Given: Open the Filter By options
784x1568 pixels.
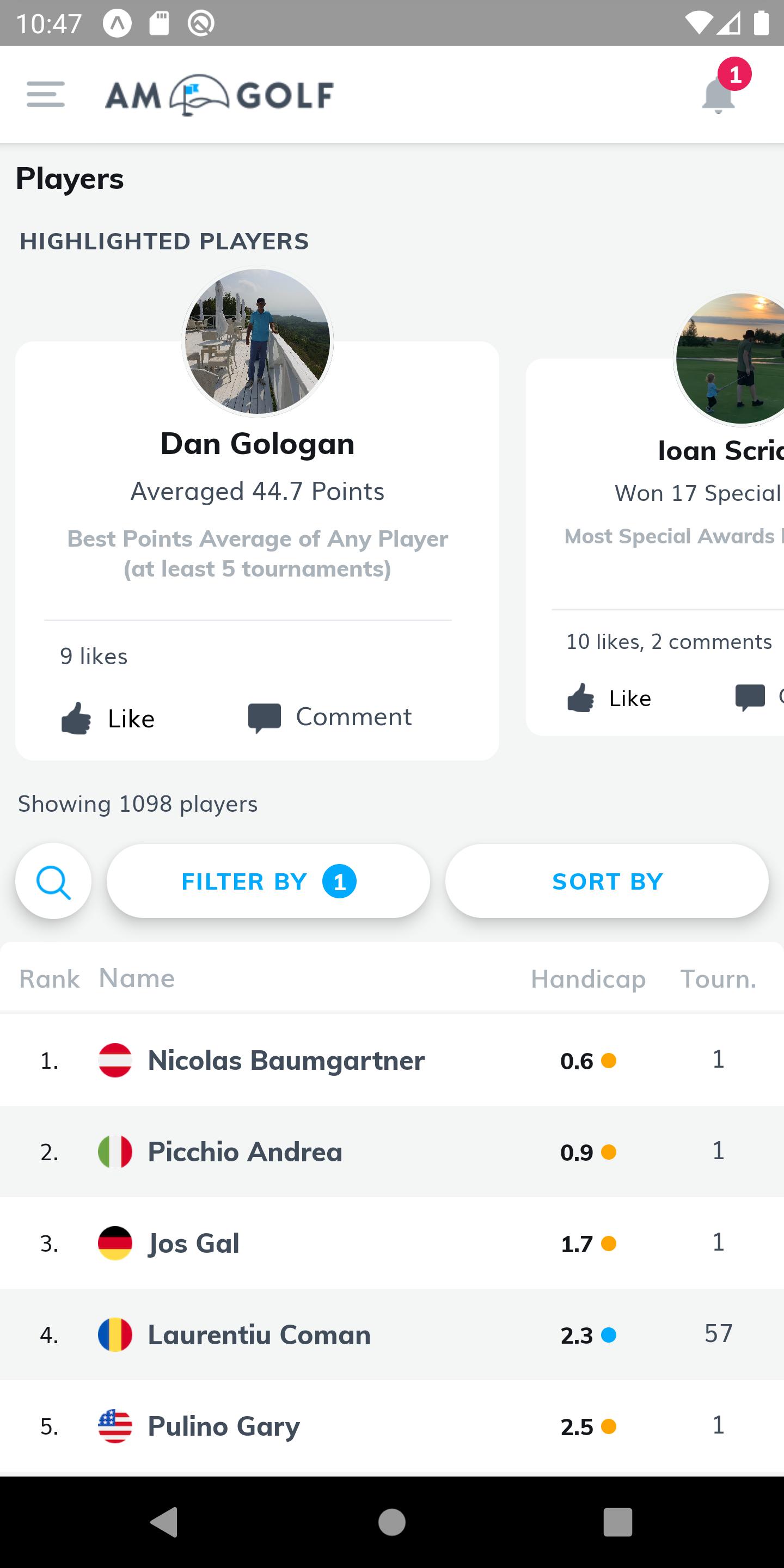Looking at the screenshot, I should pos(268,881).
